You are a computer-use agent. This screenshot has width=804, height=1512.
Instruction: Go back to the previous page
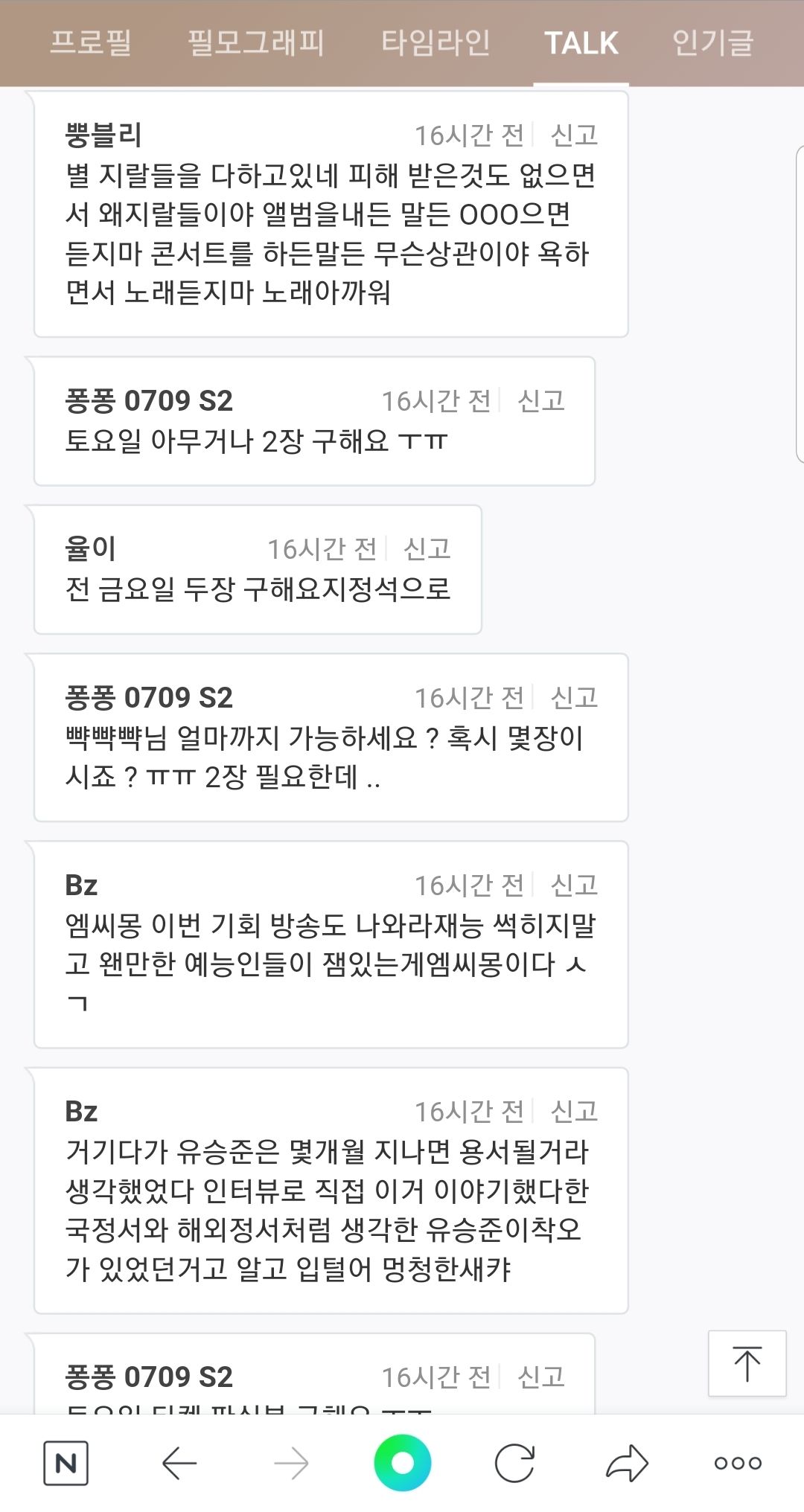pyautogui.click(x=179, y=1464)
